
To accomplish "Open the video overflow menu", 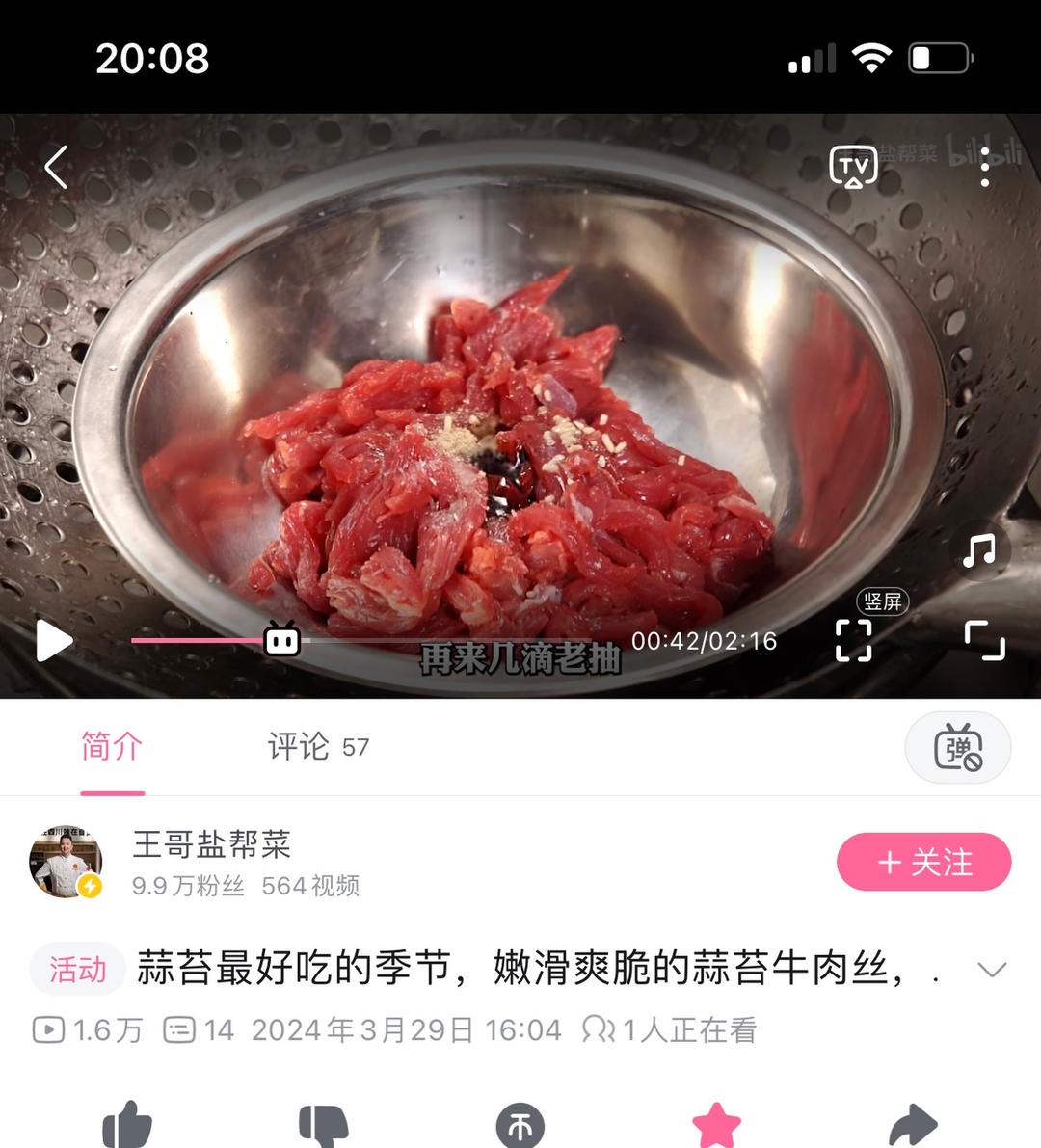I will pyautogui.click(x=984, y=168).
